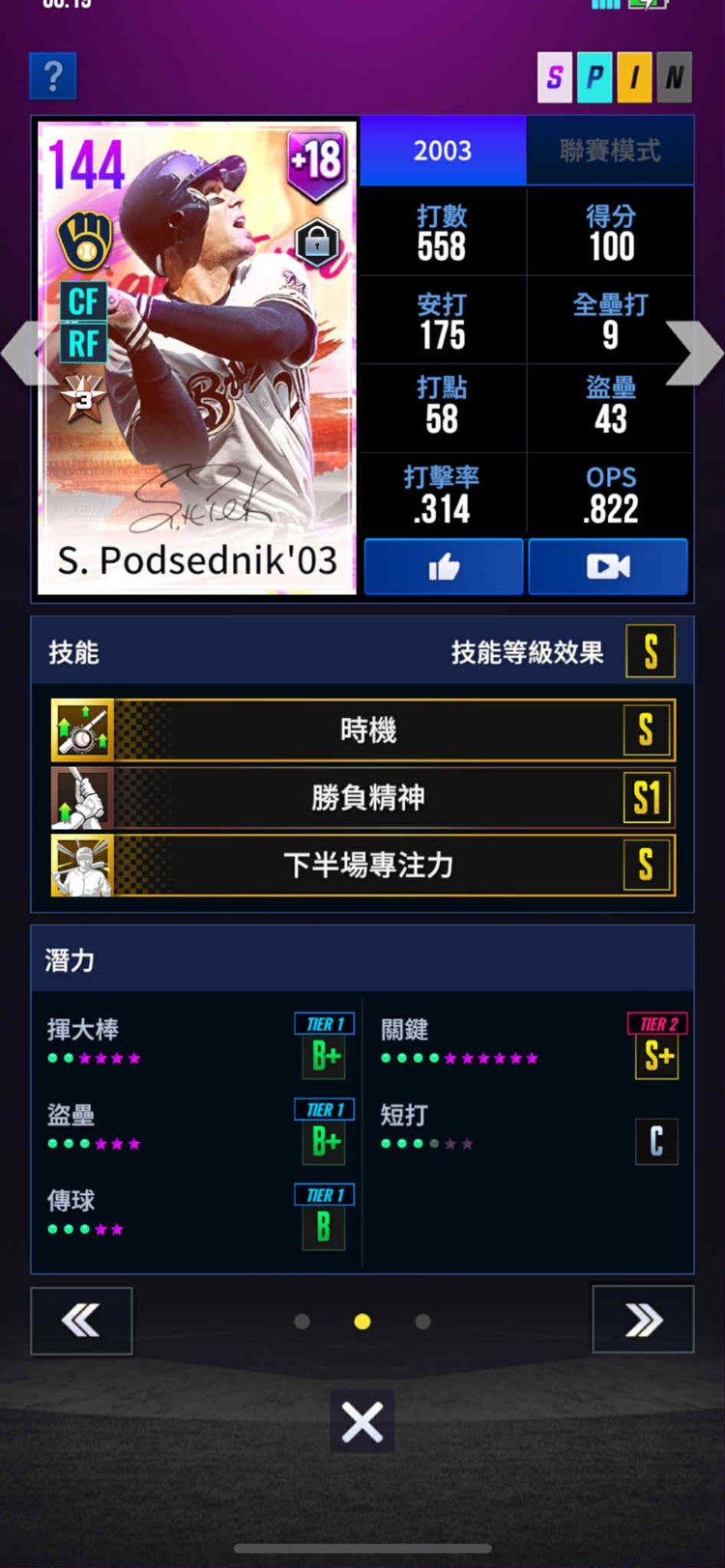Open the question mark help button
Image resolution: width=725 pixels, height=1568 pixels.
53,76
